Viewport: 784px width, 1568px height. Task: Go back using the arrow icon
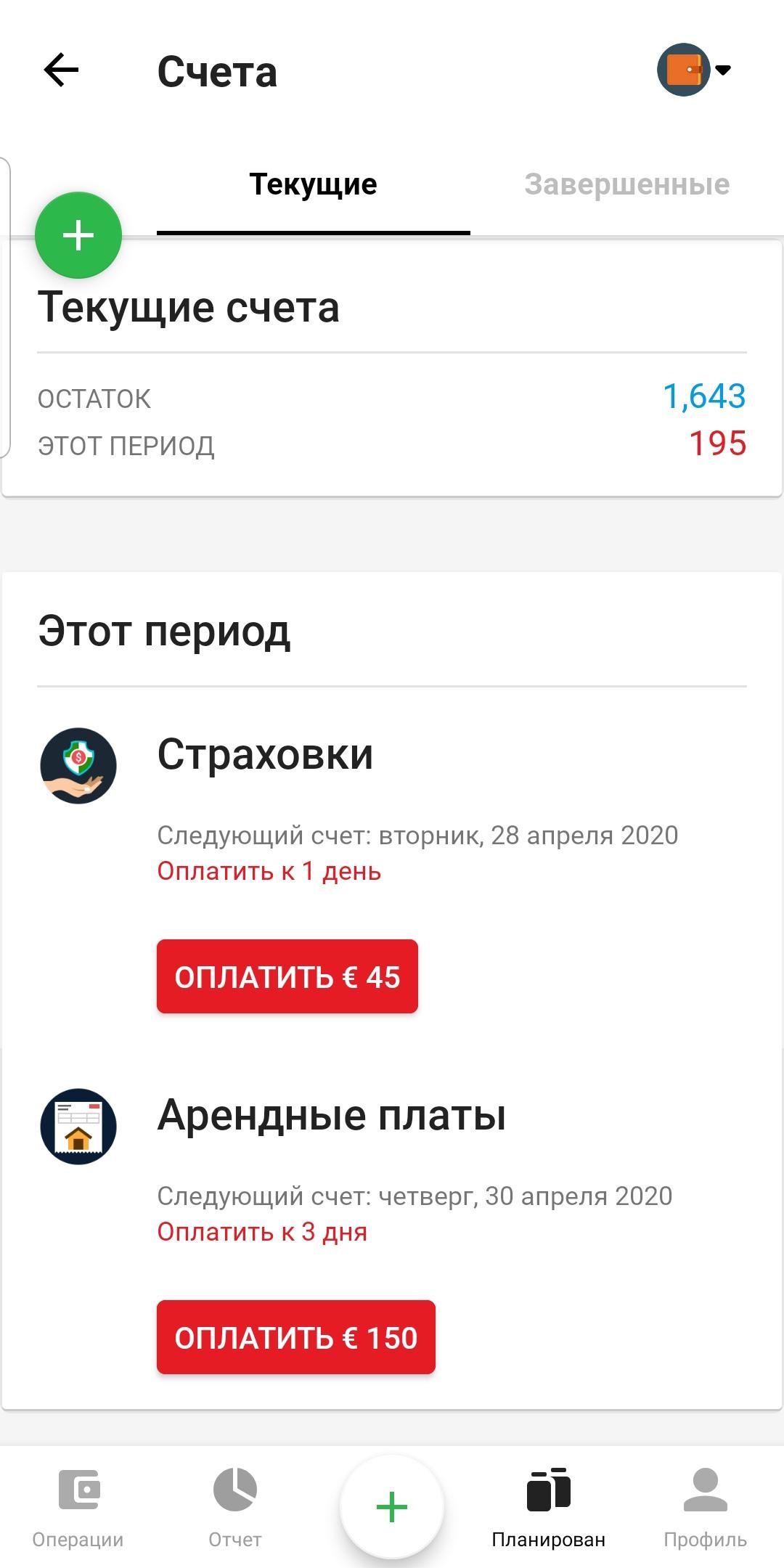(61, 70)
